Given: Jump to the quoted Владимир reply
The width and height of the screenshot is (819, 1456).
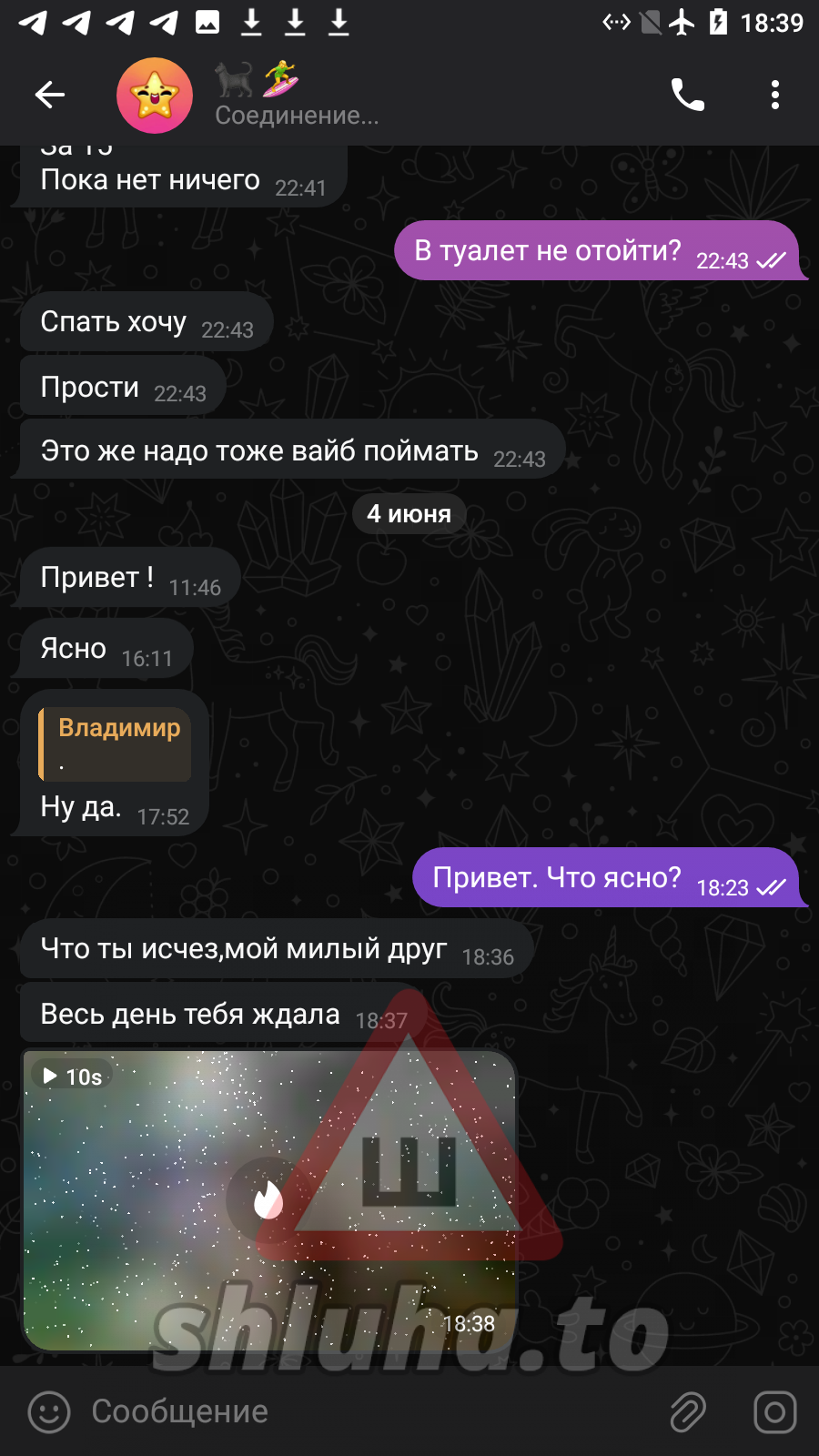Looking at the screenshot, I should [x=116, y=743].
